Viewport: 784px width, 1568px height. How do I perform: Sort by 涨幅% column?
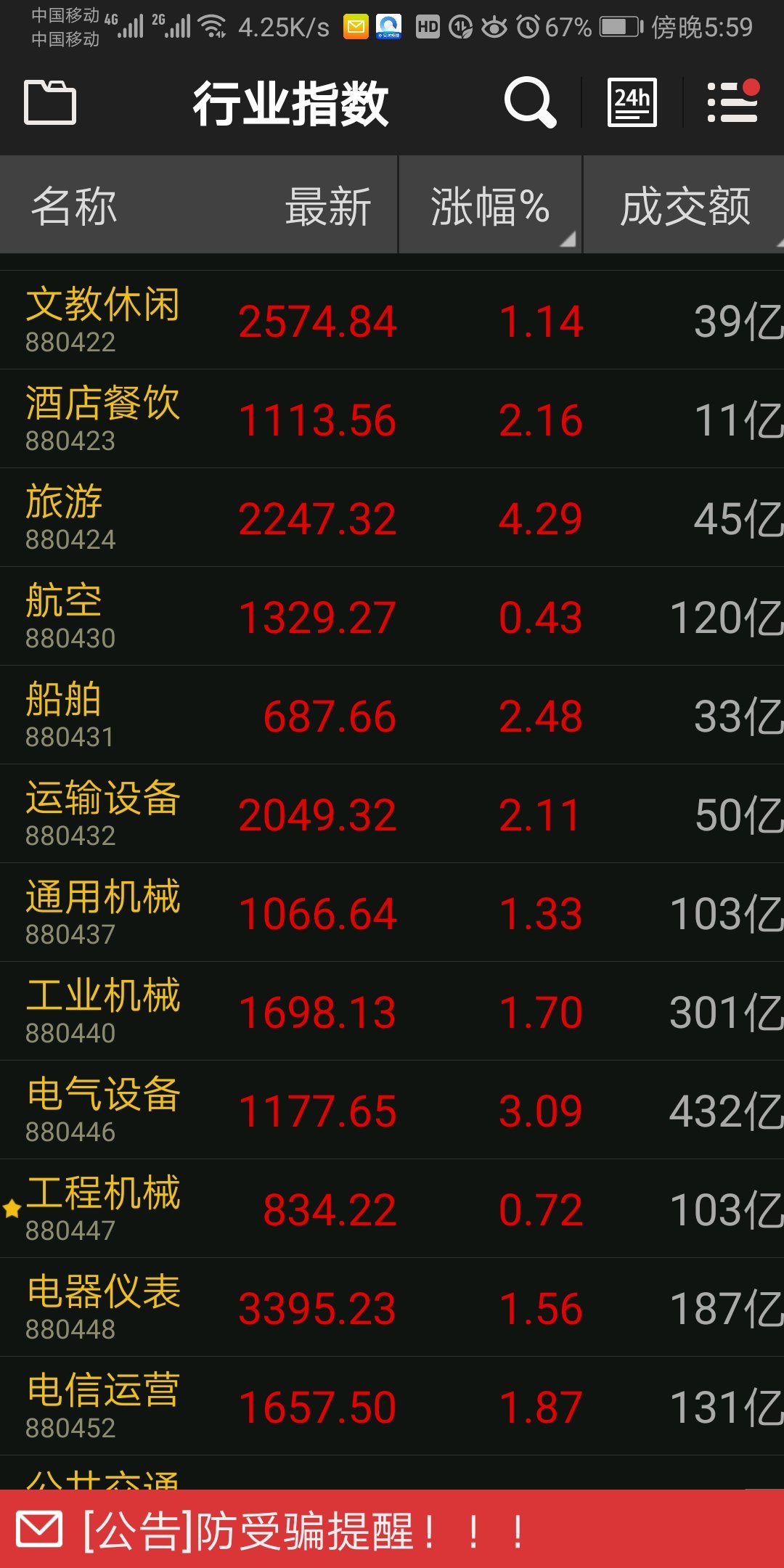(491, 205)
